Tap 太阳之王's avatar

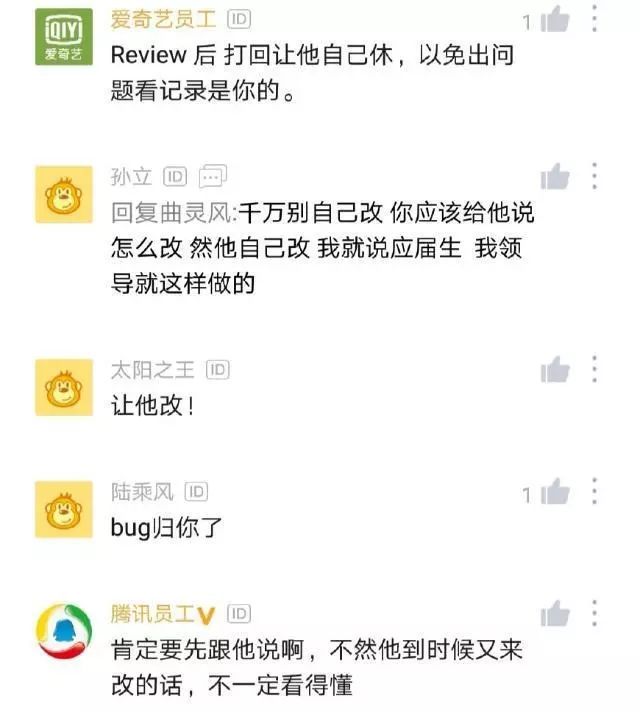click(63, 387)
